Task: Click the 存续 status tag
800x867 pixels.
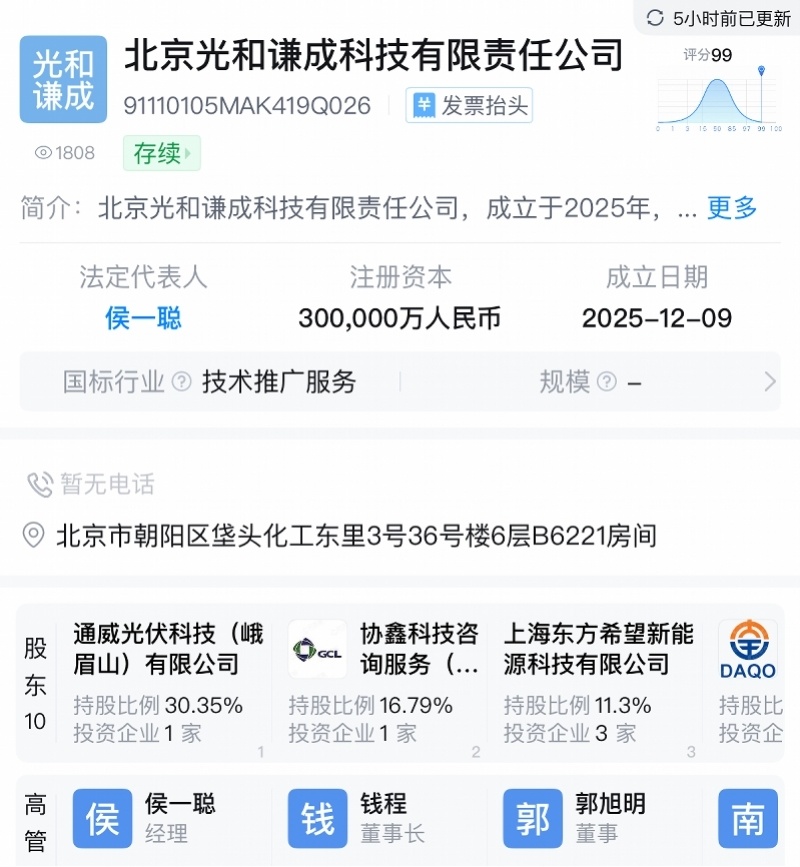Action: pyautogui.click(x=161, y=153)
